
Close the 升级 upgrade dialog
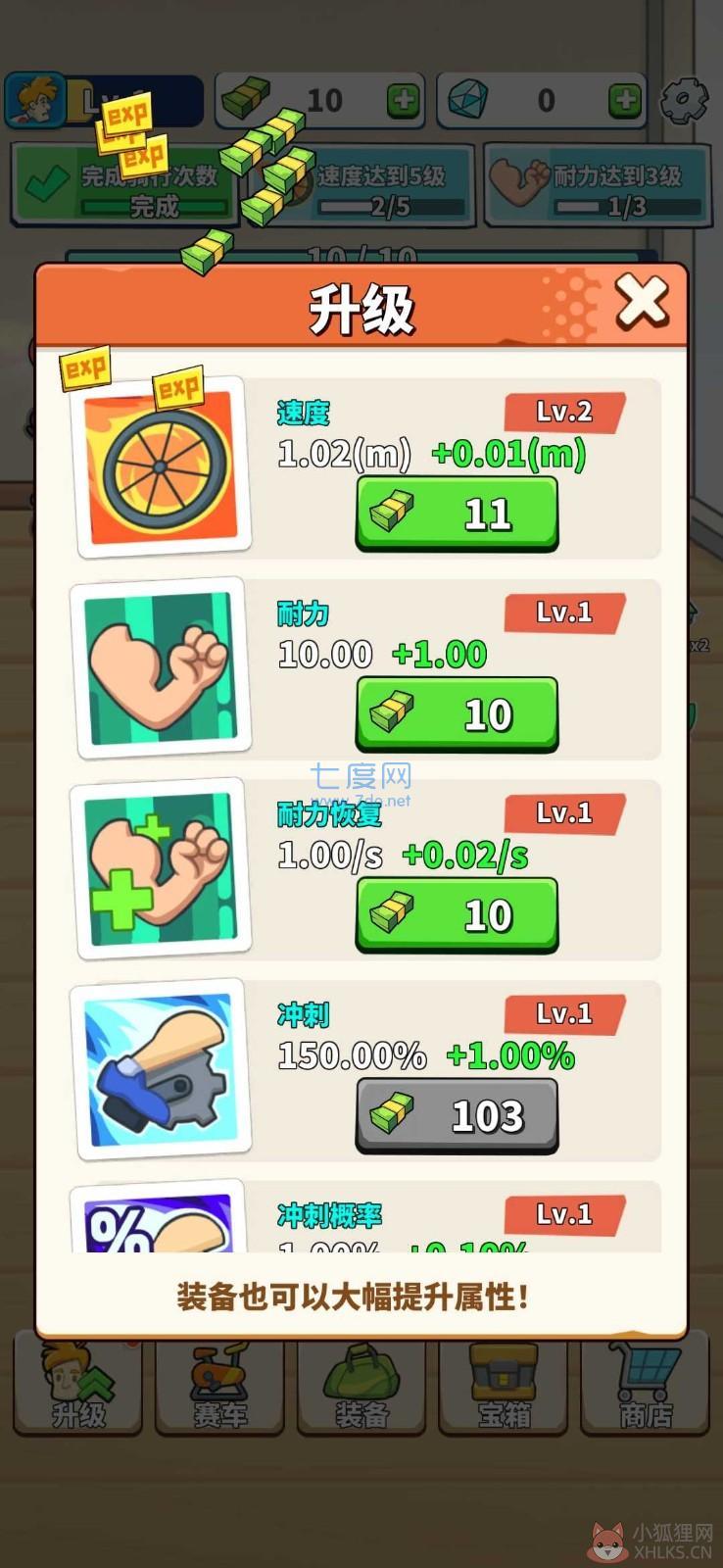(642, 302)
